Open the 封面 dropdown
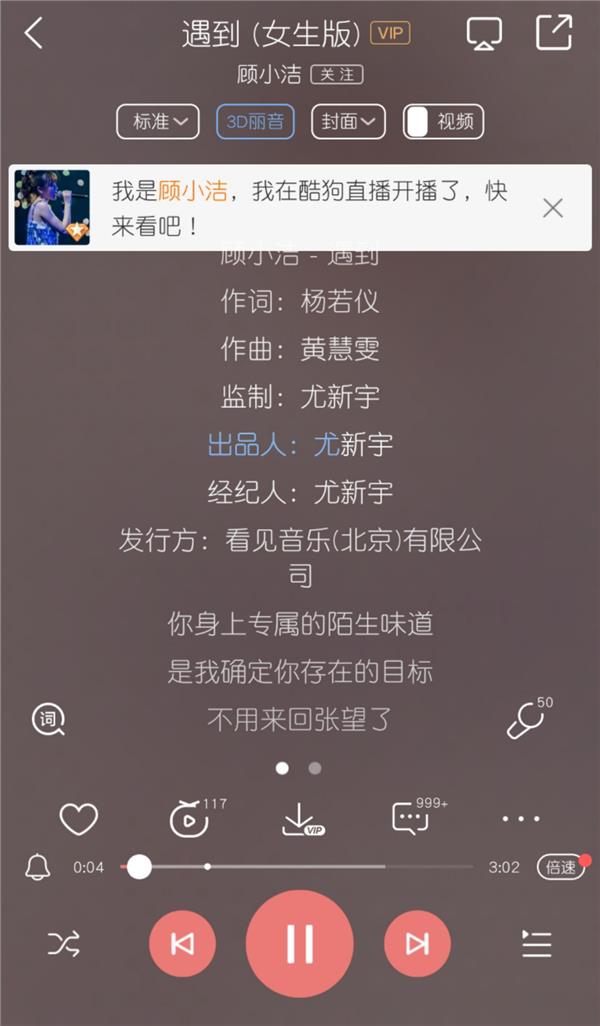The height and width of the screenshot is (1026, 600). [x=348, y=122]
